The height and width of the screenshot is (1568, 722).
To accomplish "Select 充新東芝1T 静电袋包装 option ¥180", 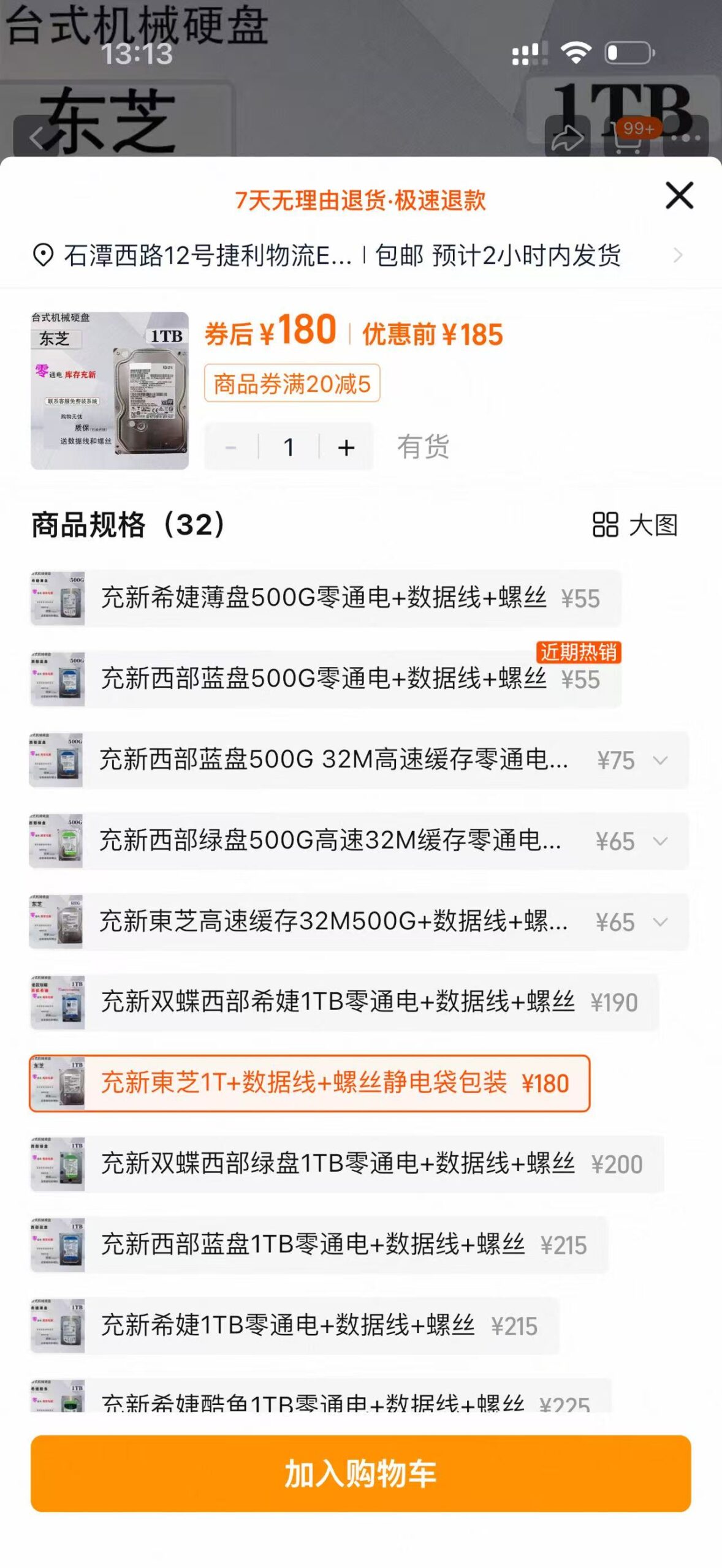I will click(310, 1083).
